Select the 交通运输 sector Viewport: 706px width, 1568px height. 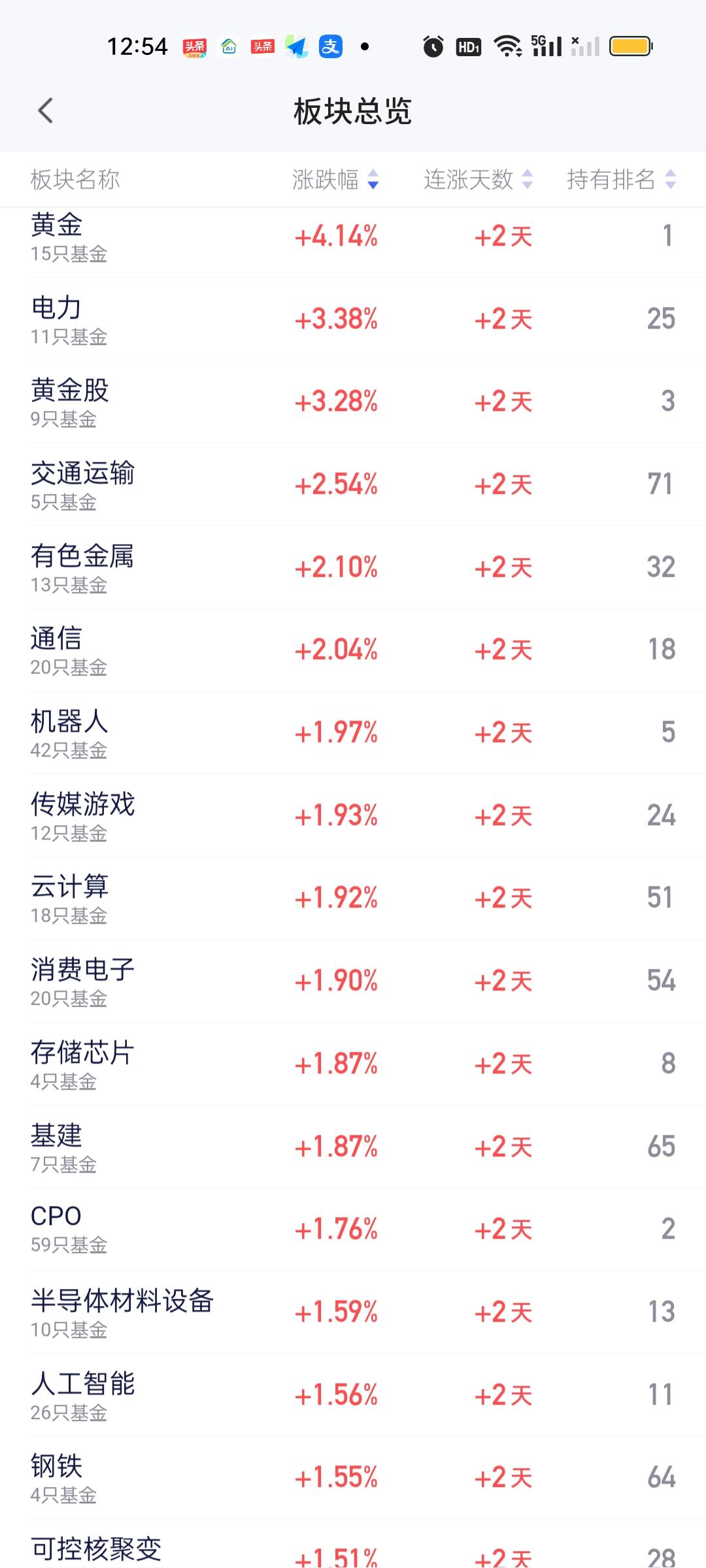click(353, 485)
